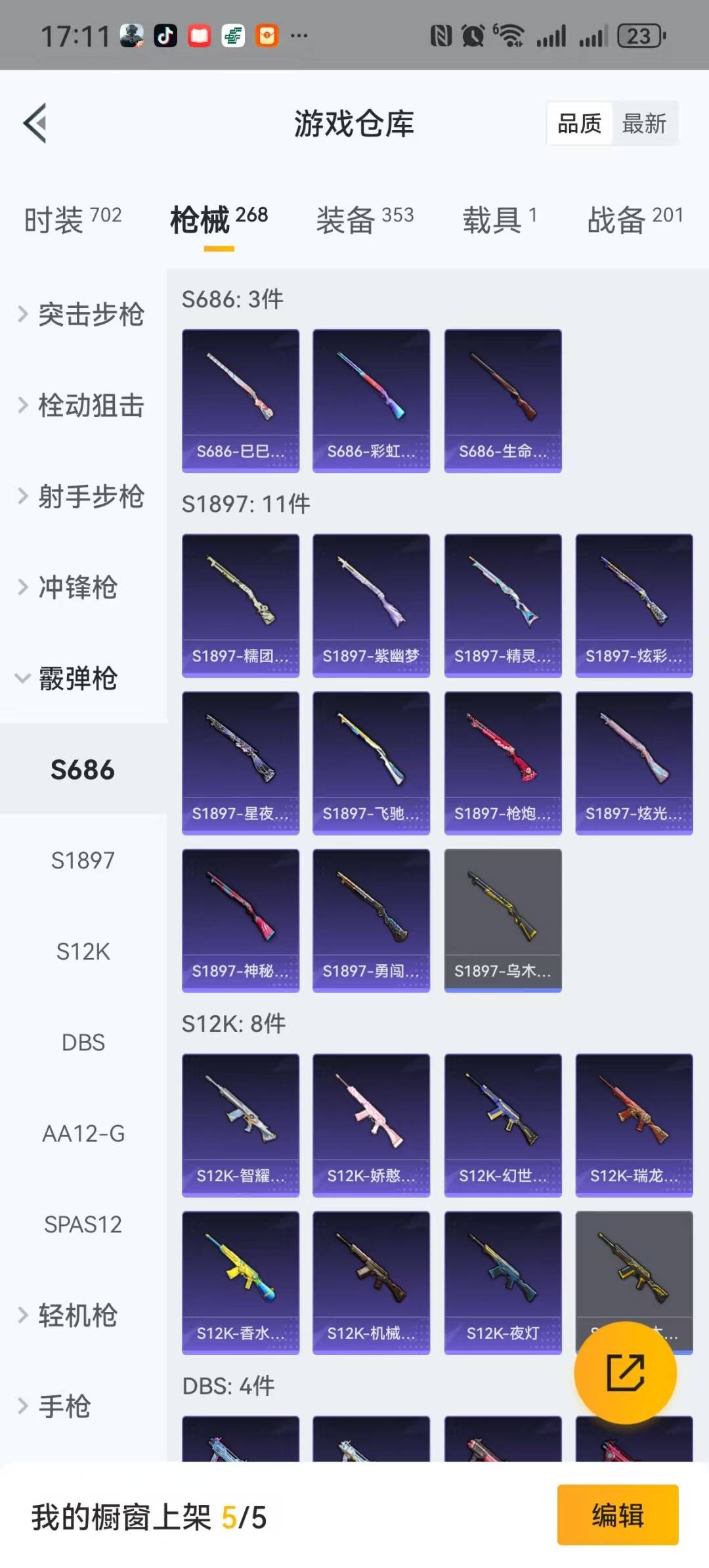Open the S686-彩虹 skin

pyautogui.click(x=371, y=401)
